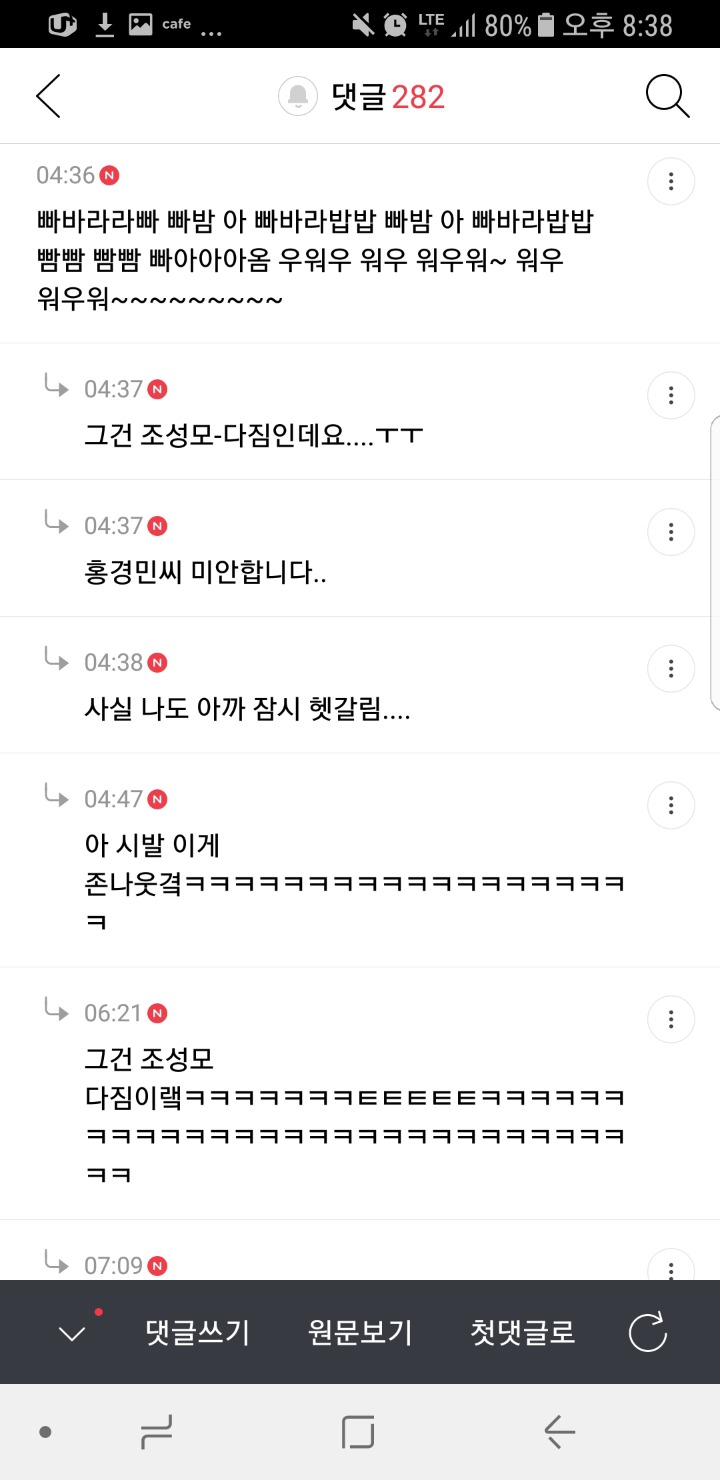Jump to first comment with 첫댓글로
The image size is (720, 1480).
523,1332
